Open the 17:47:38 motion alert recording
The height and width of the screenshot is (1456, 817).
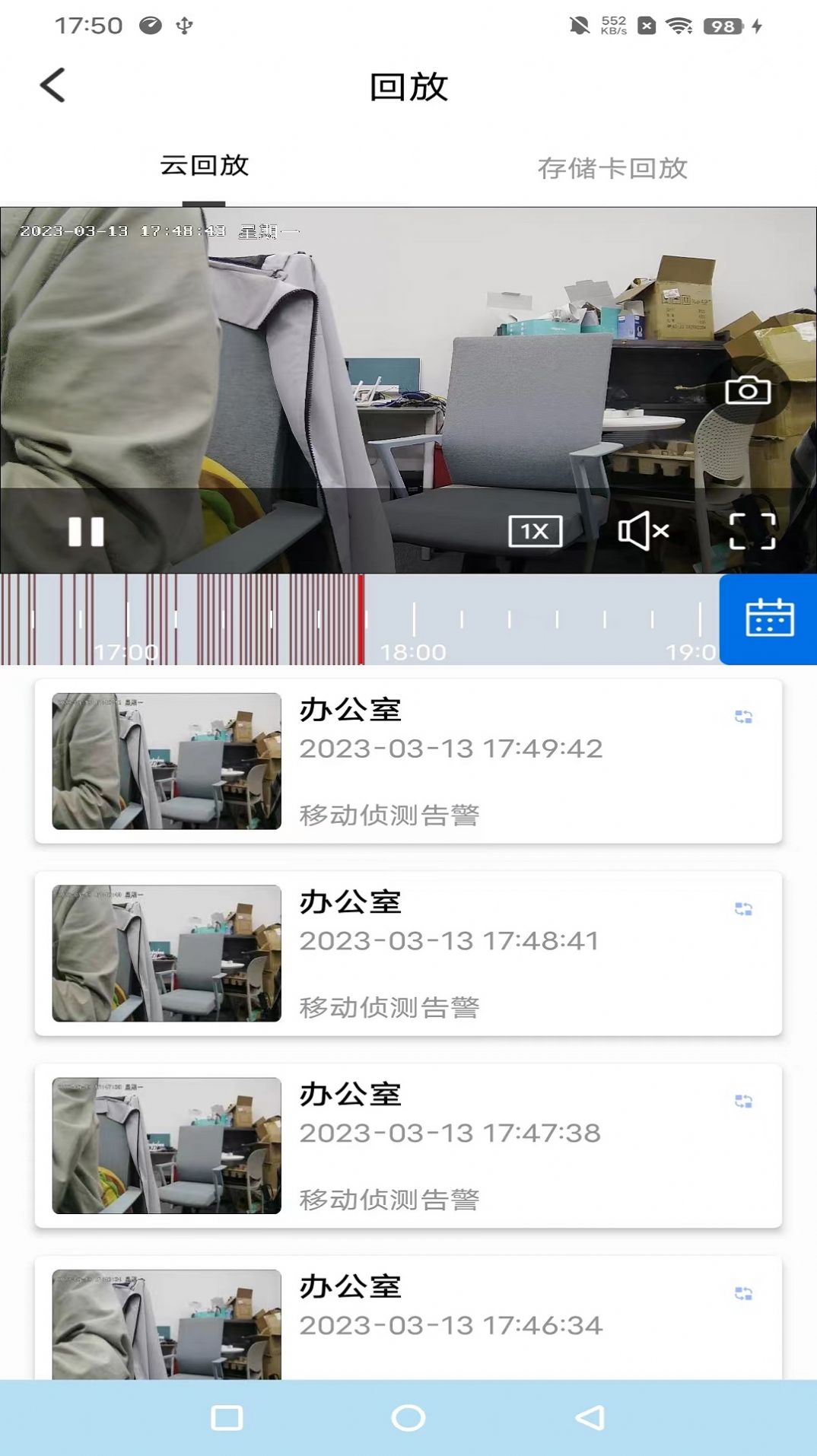[x=408, y=1146]
